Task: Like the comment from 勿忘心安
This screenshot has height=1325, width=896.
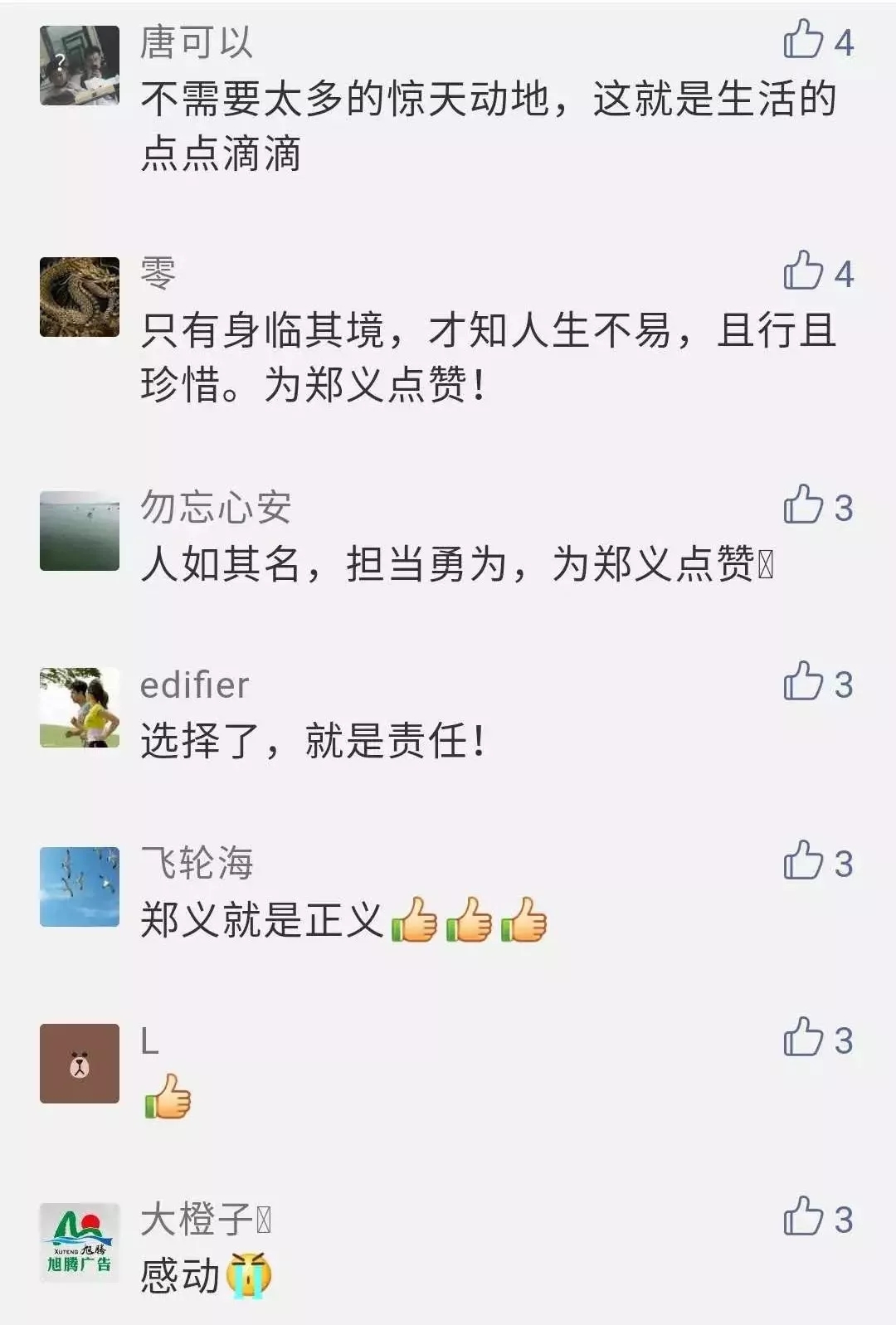Action: (x=803, y=505)
